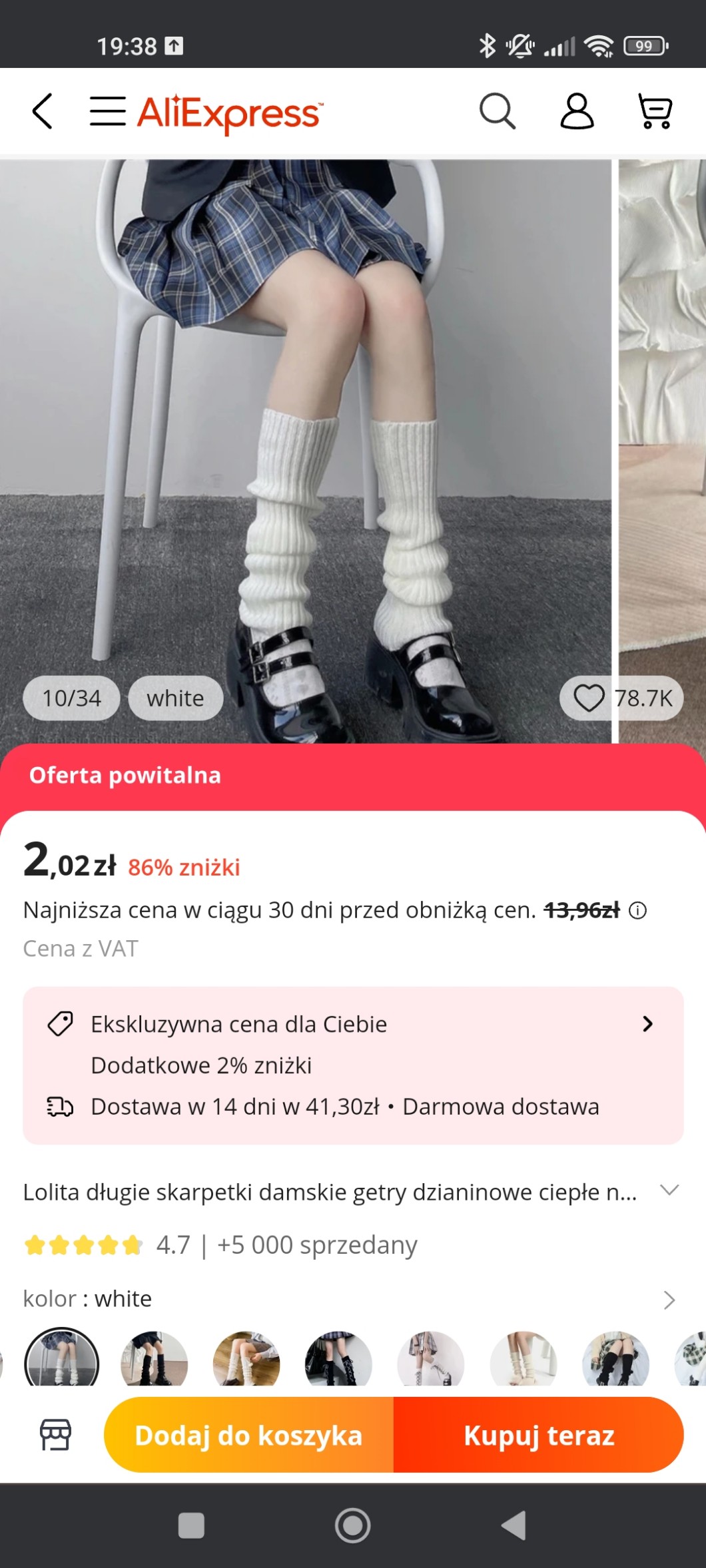This screenshot has width=706, height=1568.
Task: Open the kolor selection options
Action: [669, 1300]
